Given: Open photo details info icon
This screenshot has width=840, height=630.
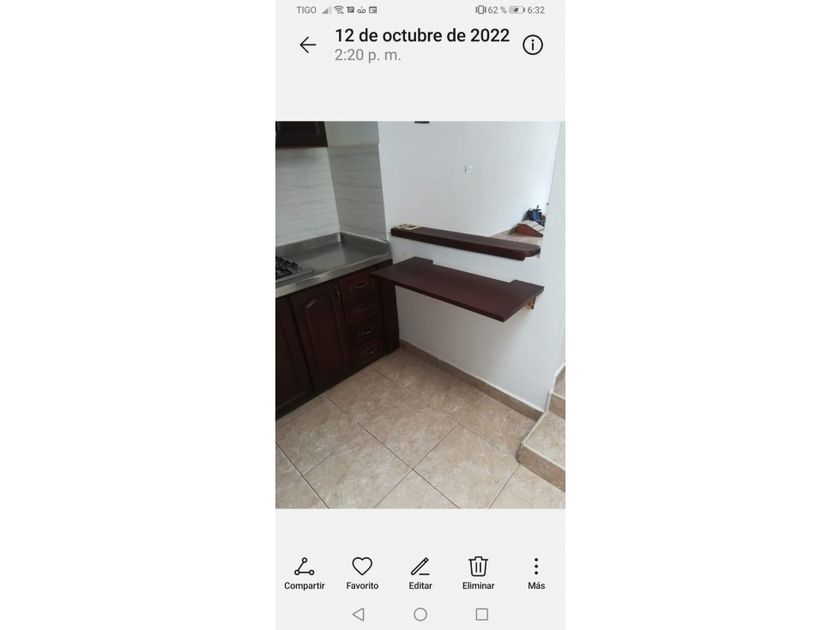Looking at the screenshot, I should pos(533,45).
